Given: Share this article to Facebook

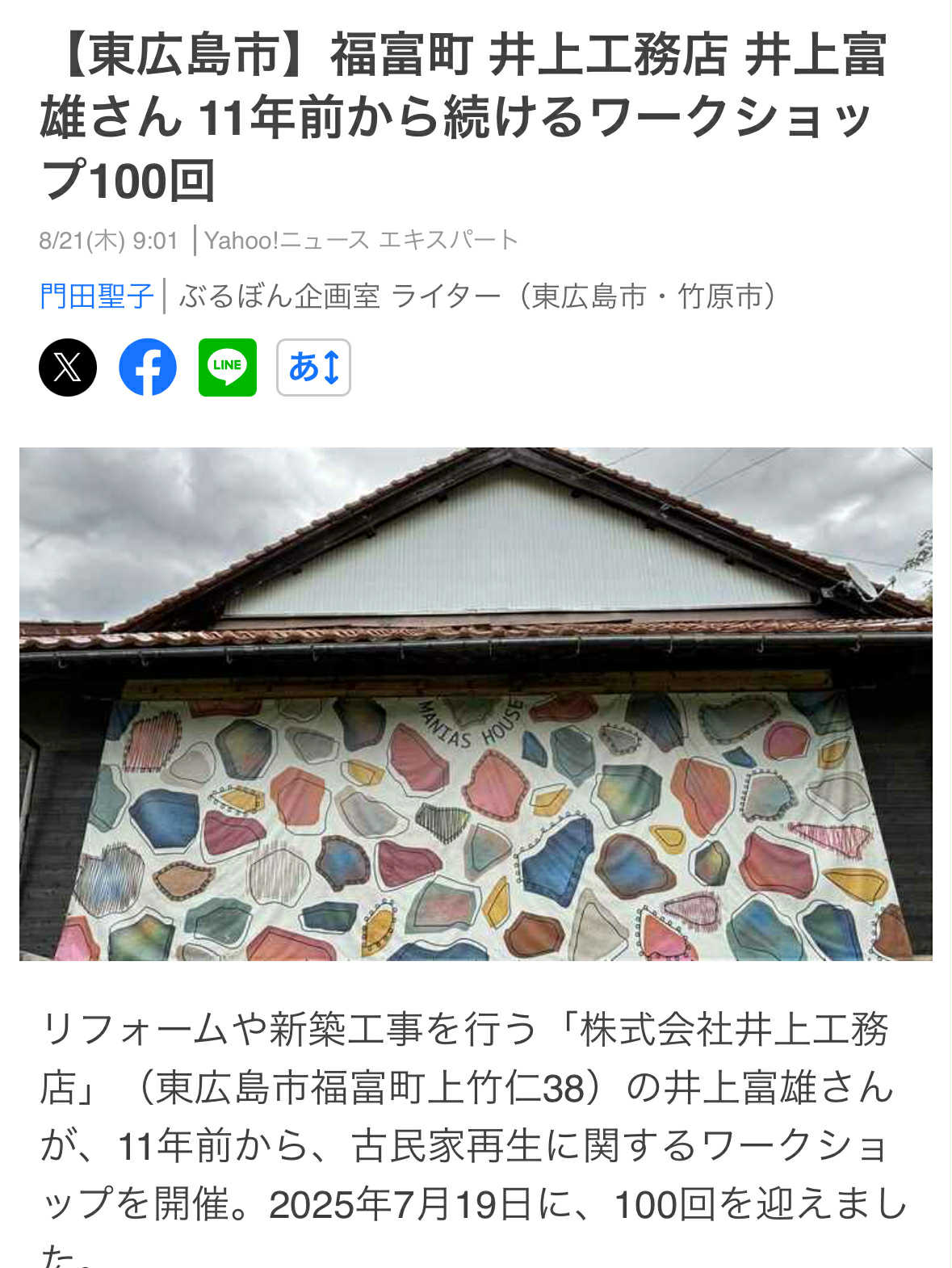Looking at the screenshot, I should point(148,367).
